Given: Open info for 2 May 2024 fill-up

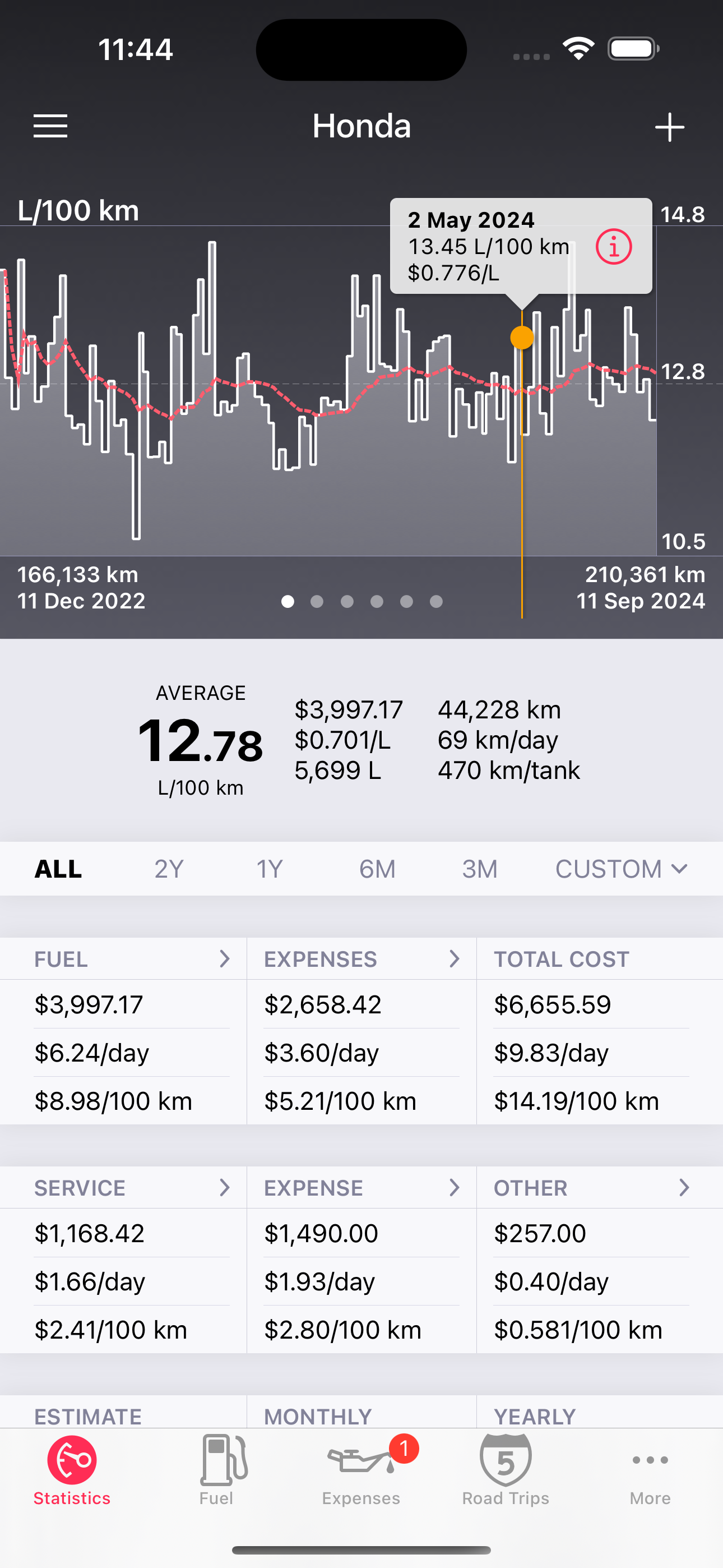Looking at the screenshot, I should (x=614, y=247).
